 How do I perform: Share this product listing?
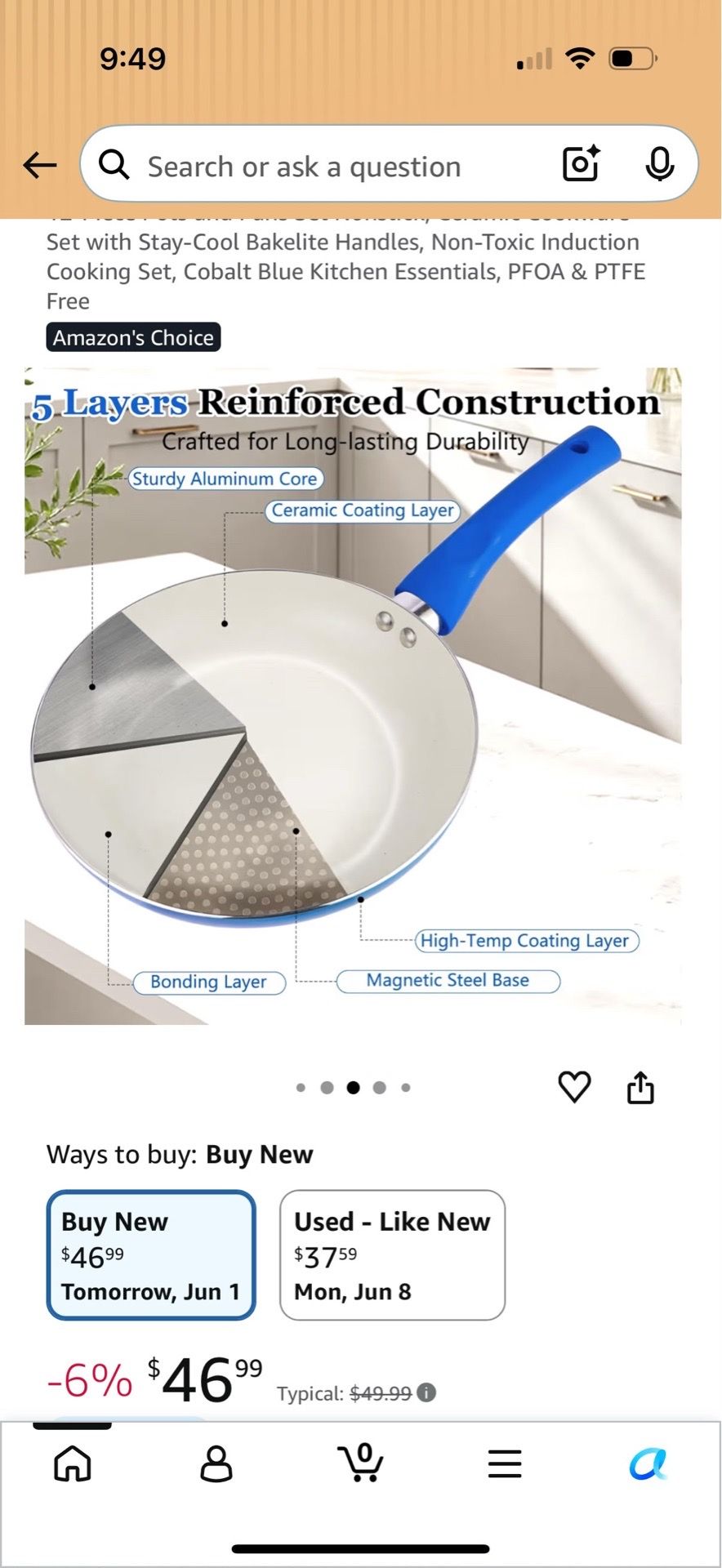pyautogui.click(x=640, y=1087)
